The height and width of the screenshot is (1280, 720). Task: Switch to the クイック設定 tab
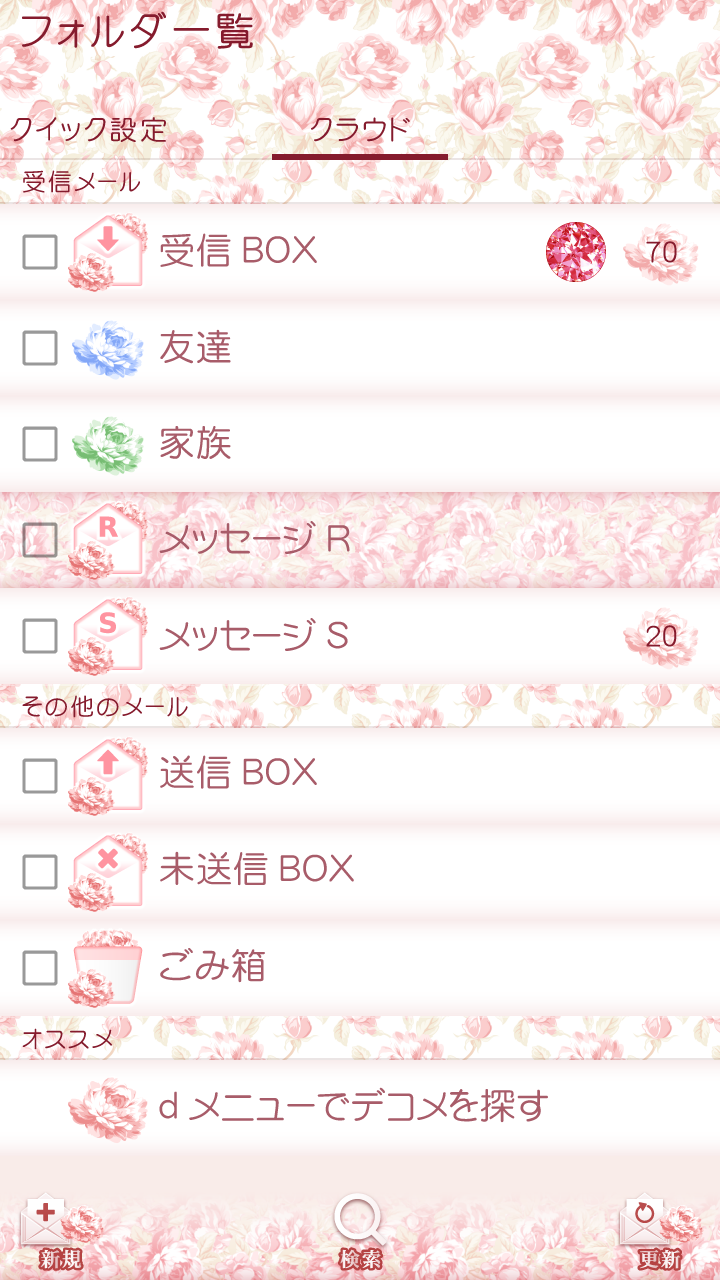[x=88, y=130]
